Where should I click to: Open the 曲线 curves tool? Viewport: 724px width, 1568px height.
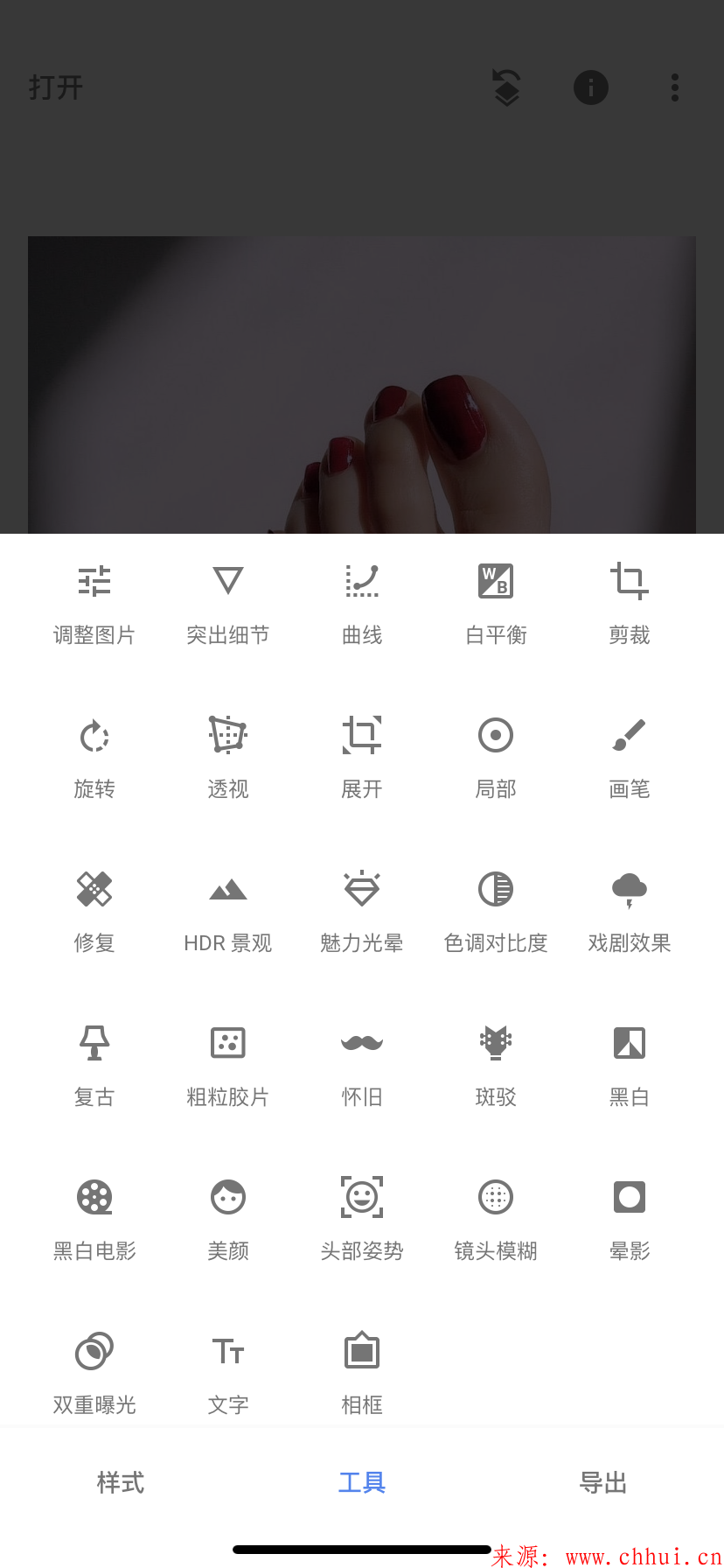coord(362,605)
